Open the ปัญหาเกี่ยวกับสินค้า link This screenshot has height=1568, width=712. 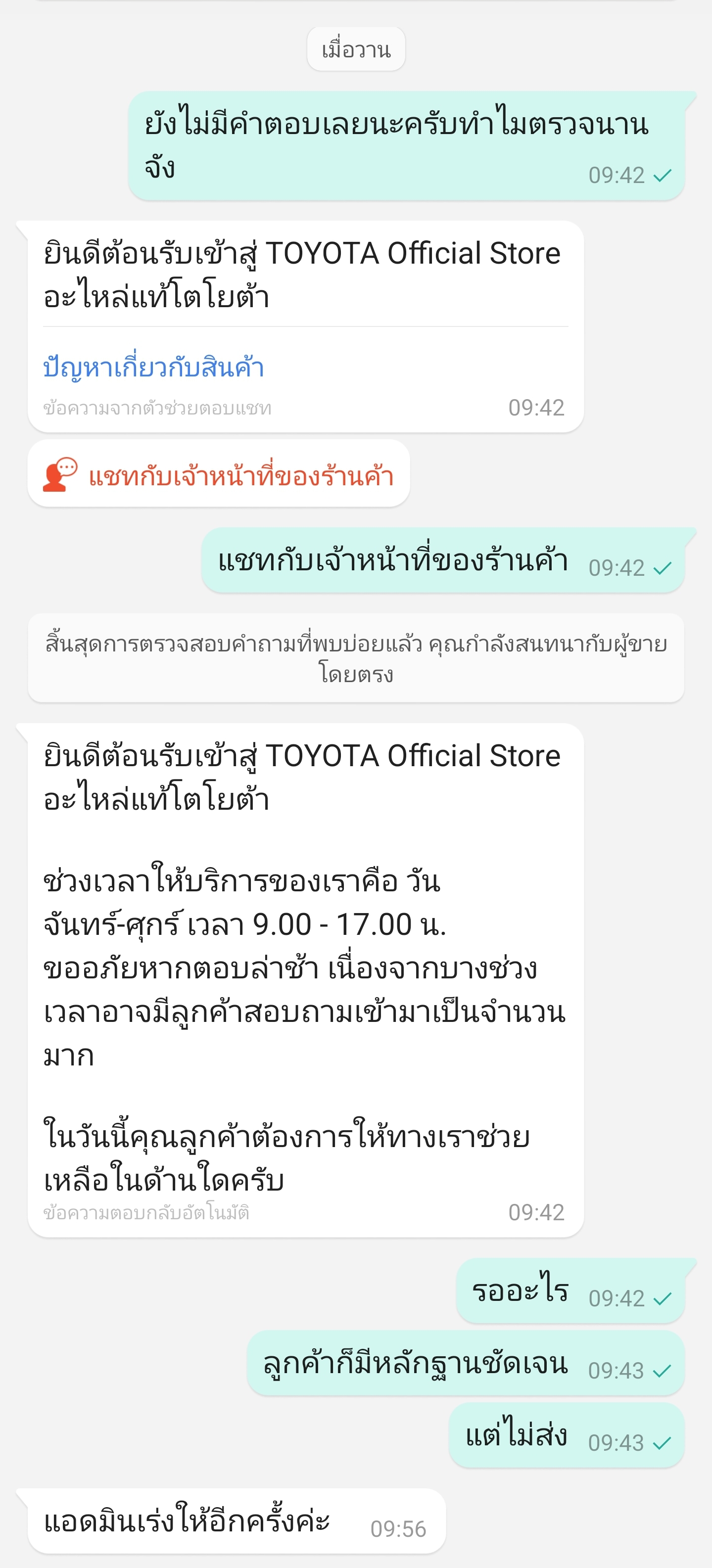point(153,368)
